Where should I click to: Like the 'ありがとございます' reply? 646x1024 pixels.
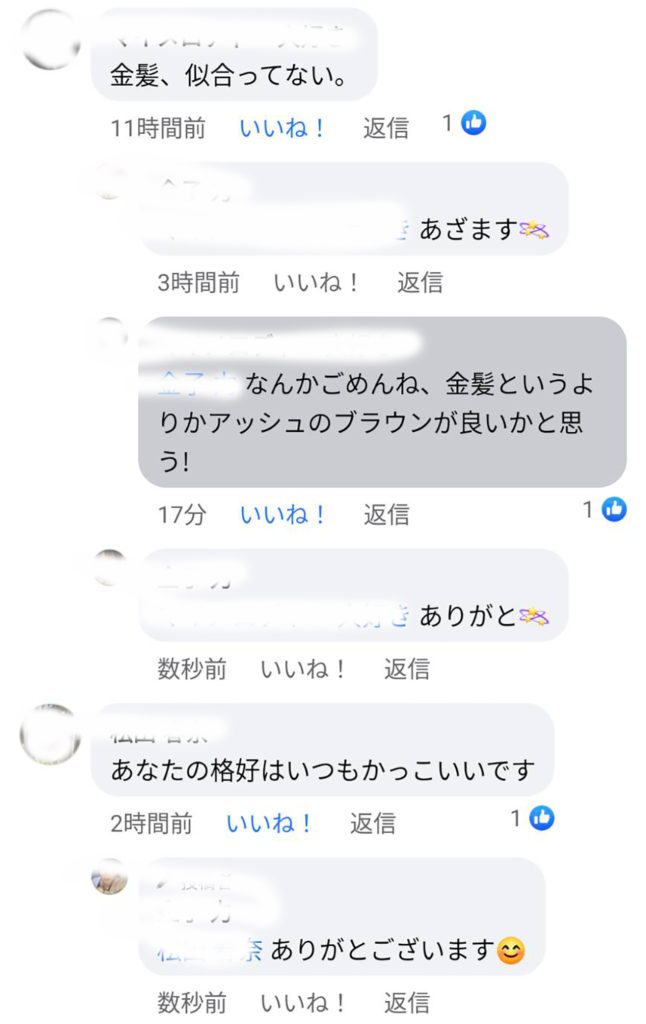[x=303, y=1002]
